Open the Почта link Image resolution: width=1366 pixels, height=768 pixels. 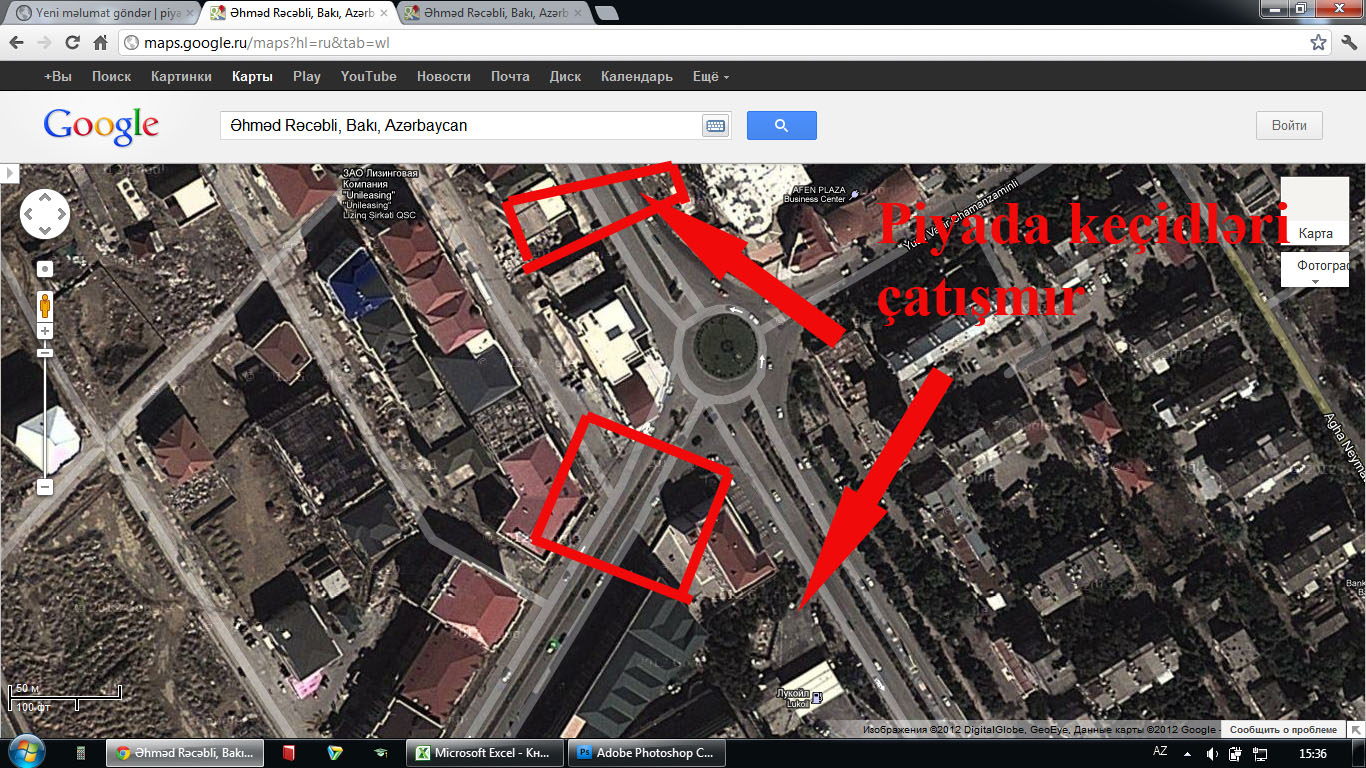tap(510, 76)
